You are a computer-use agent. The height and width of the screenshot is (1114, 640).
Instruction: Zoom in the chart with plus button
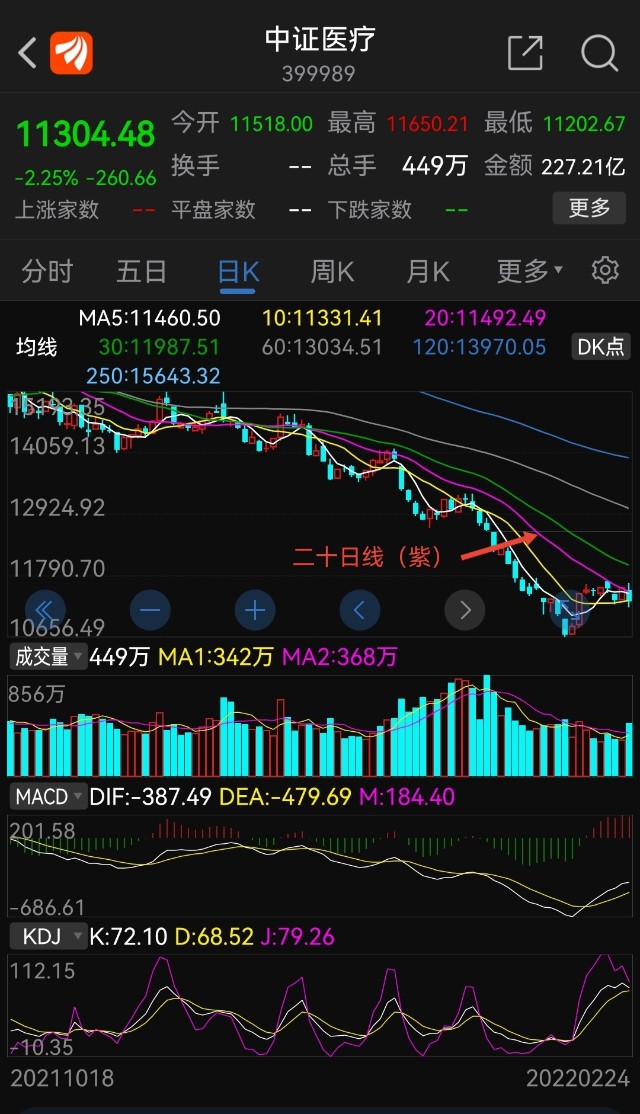255,610
